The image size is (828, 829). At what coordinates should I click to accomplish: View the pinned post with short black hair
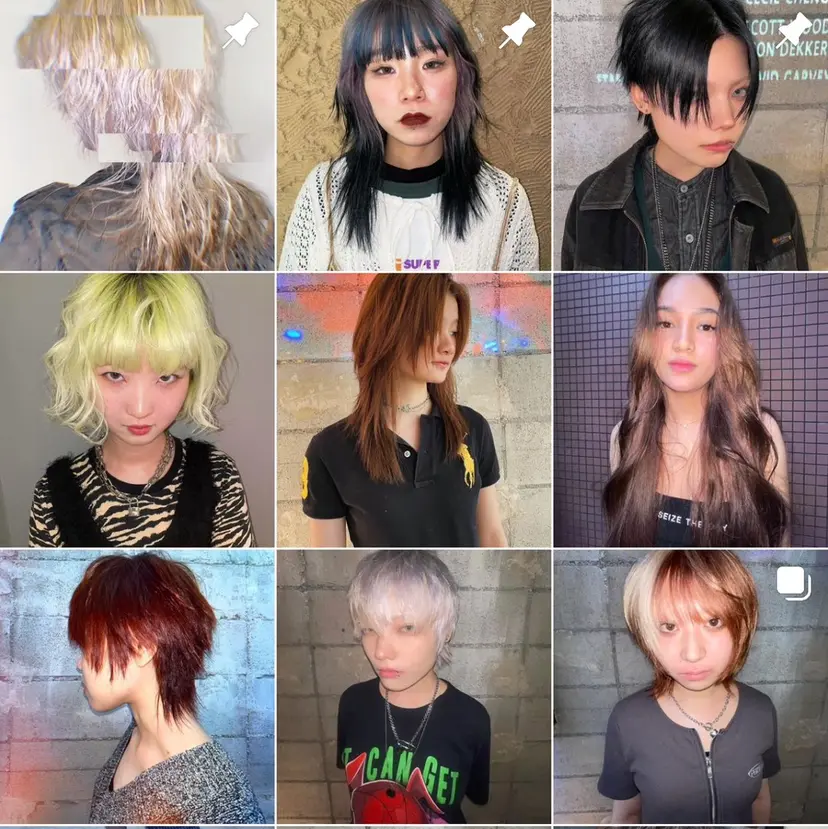tap(690, 135)
